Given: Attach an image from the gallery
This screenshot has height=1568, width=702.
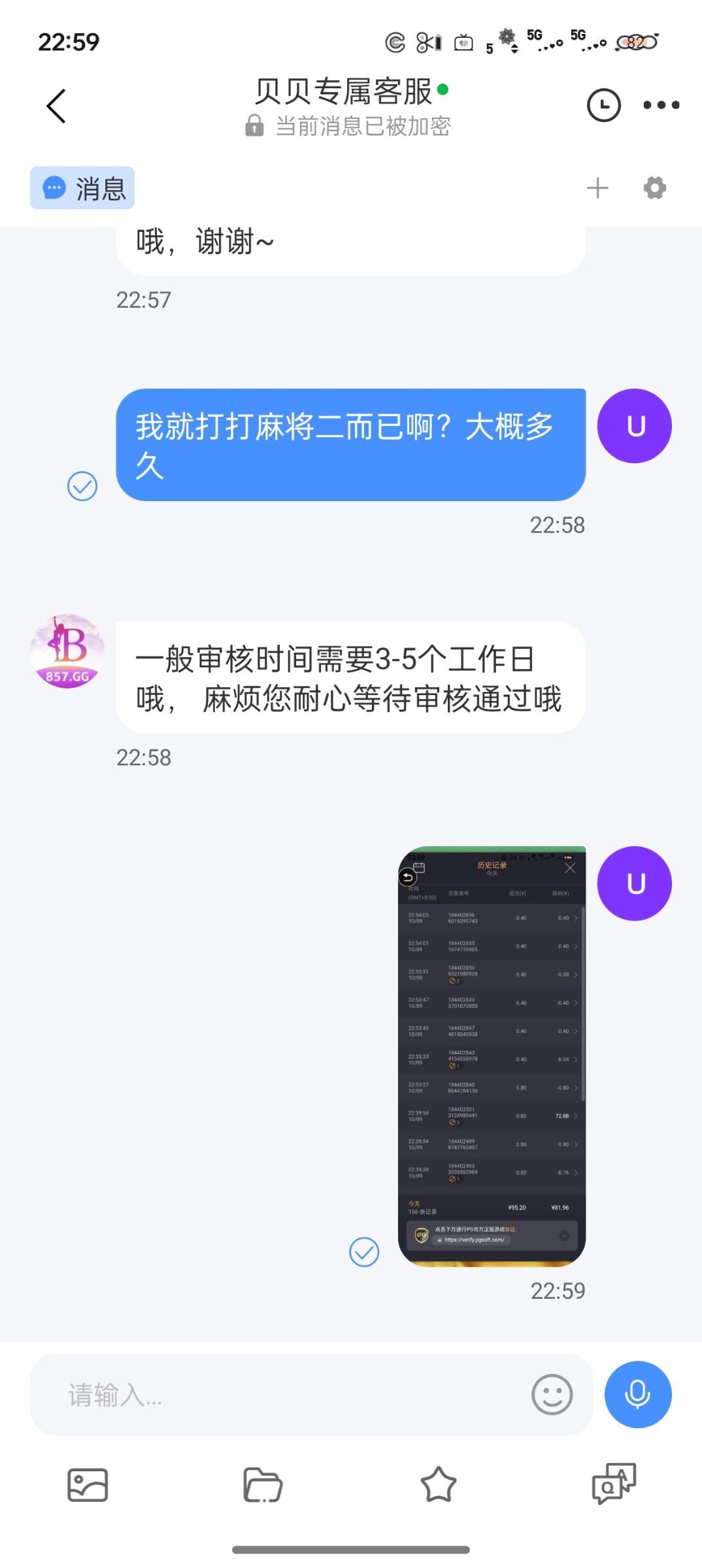Looking at the screenshot, I should pyautogui.click(x=88, y=1485).
